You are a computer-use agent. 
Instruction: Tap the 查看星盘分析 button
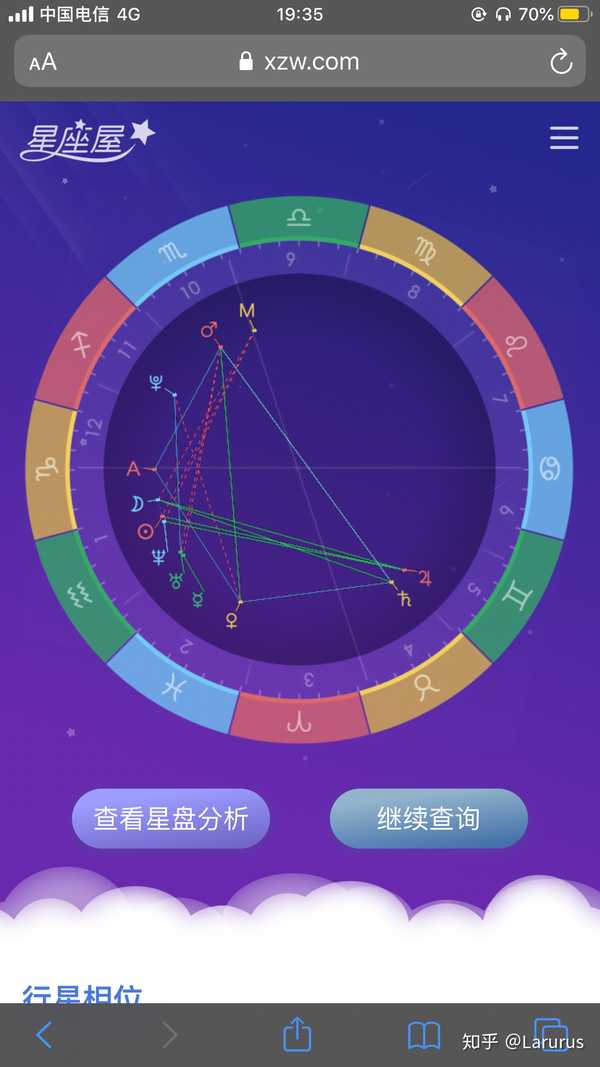click(x=171, y=819)
